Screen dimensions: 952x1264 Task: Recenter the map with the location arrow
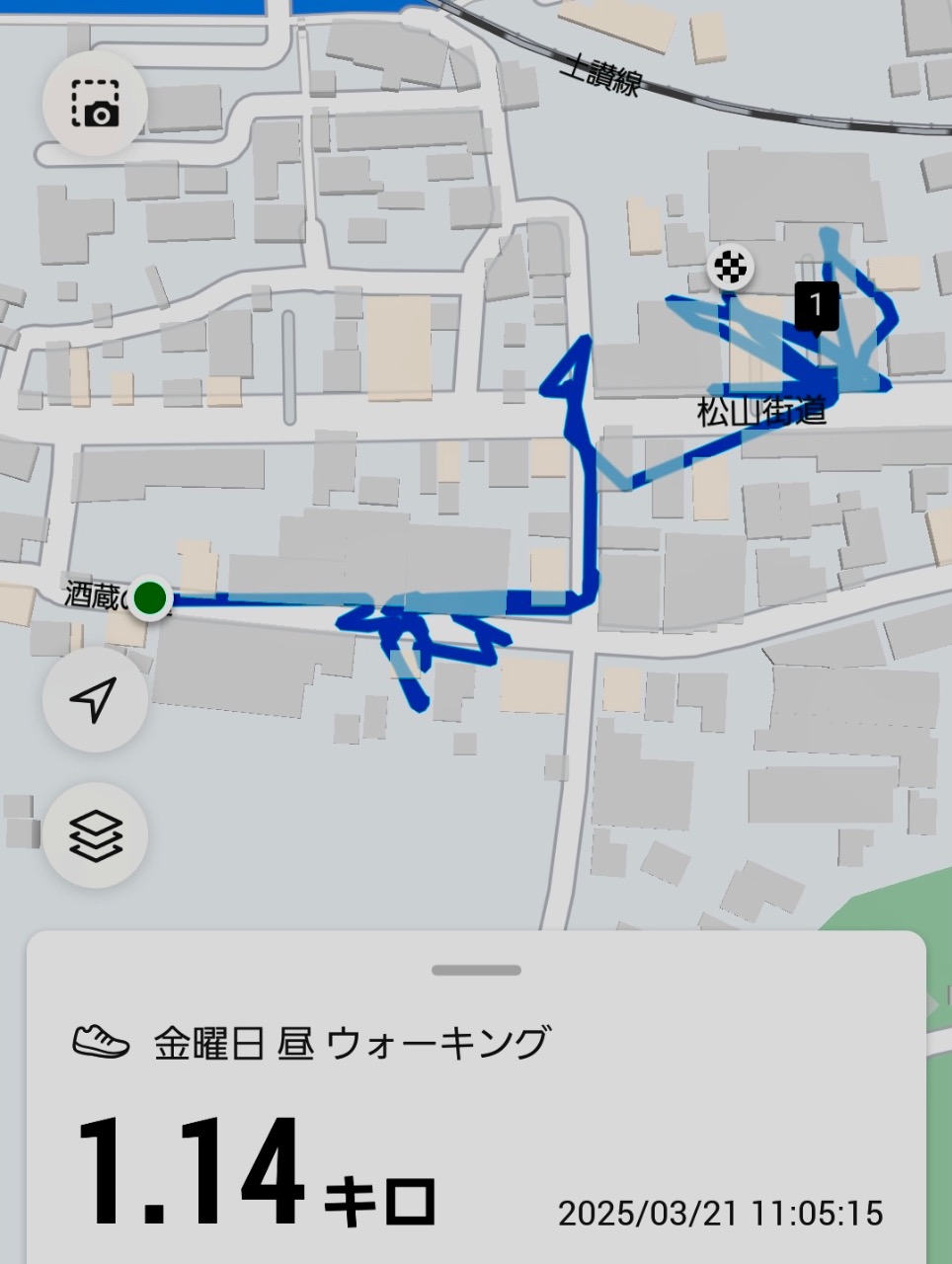(95, 699)
